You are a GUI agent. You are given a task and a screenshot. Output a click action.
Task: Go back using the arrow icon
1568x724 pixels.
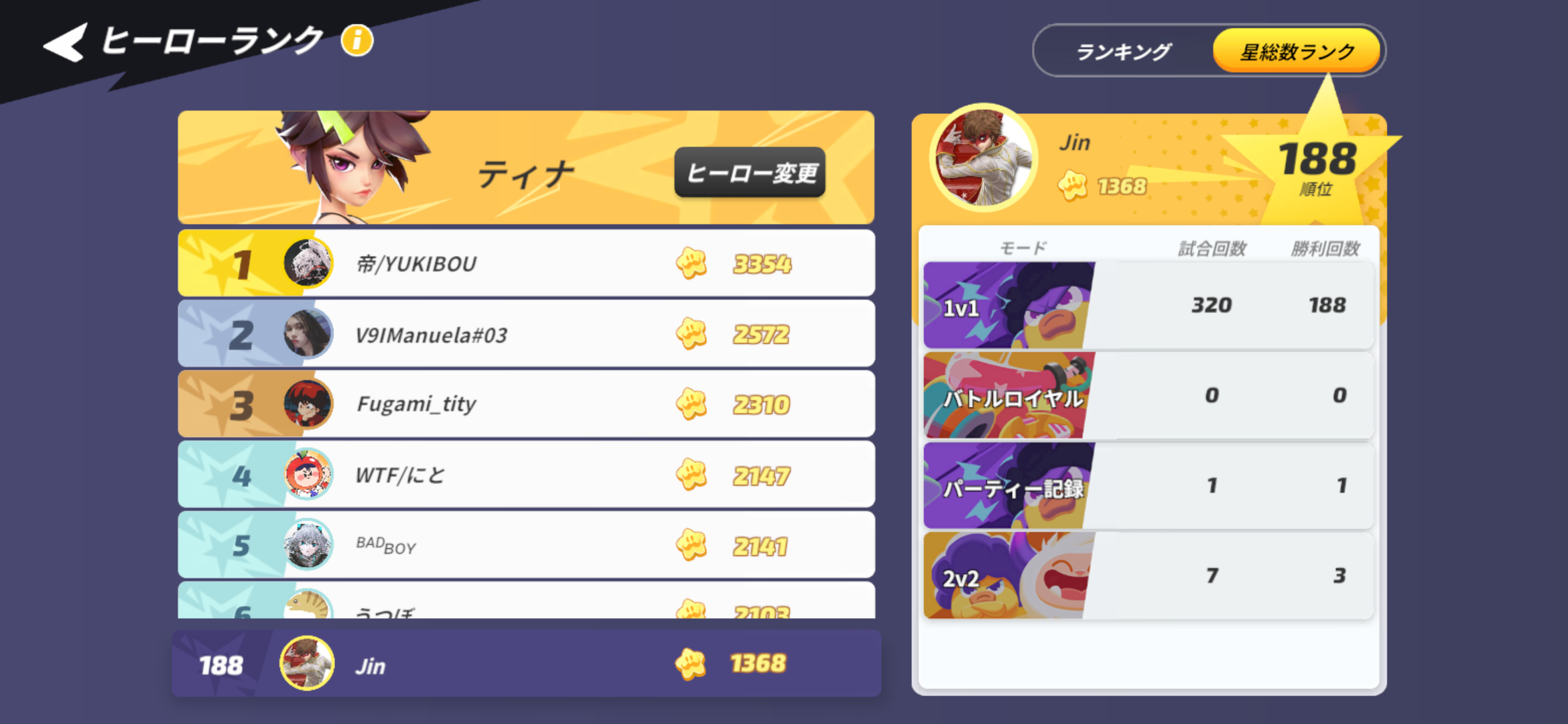(65, 43)
